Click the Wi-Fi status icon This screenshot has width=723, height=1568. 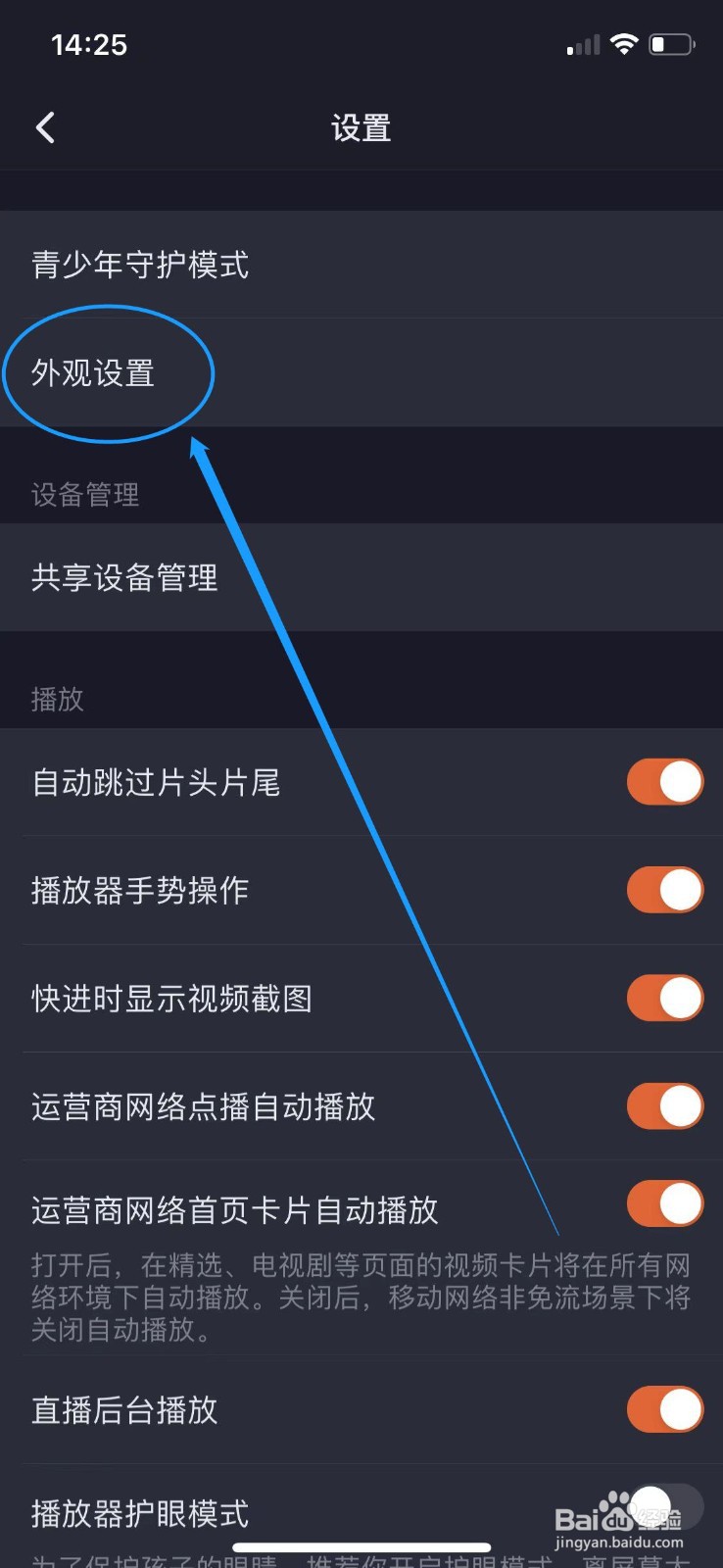[624, 43]
